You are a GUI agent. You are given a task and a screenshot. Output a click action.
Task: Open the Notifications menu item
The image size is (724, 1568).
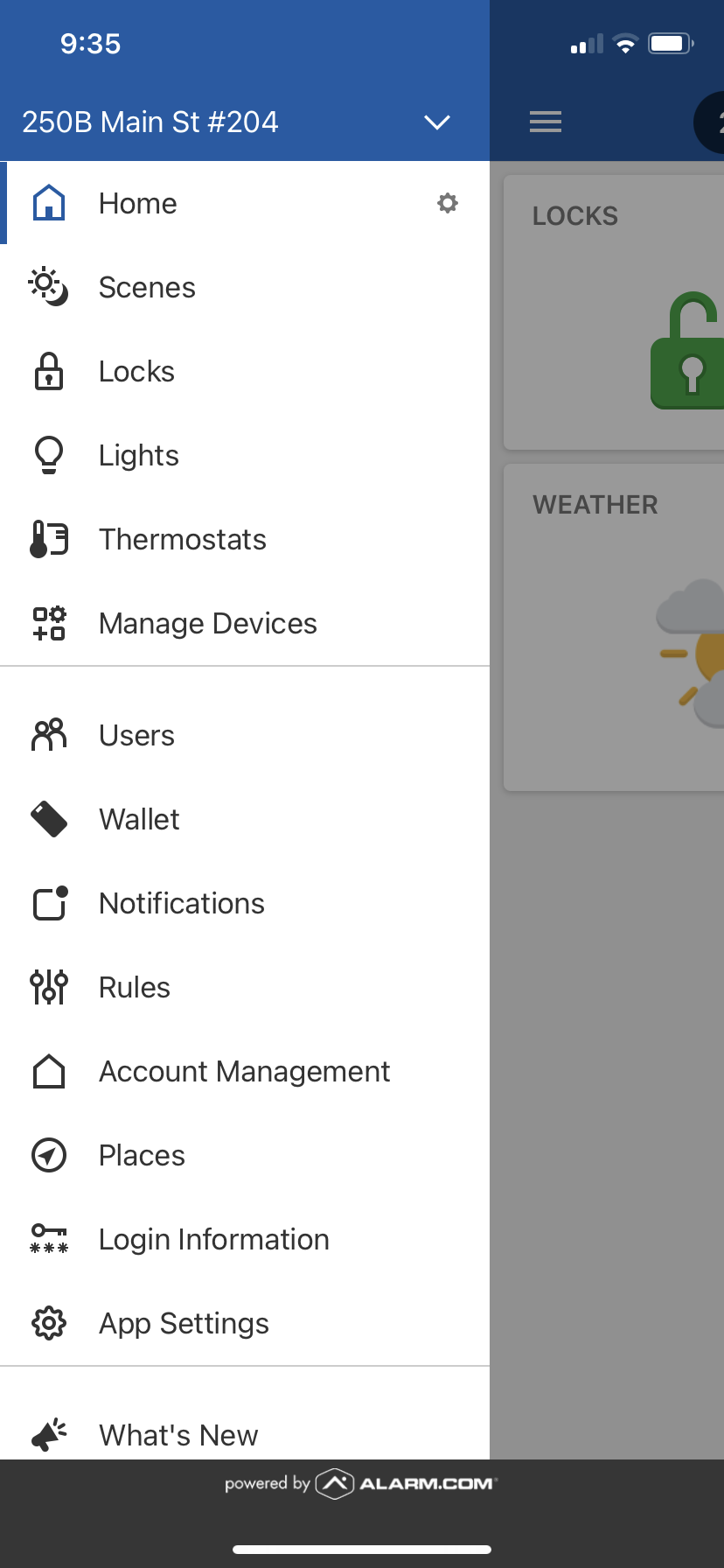[181, 903]
